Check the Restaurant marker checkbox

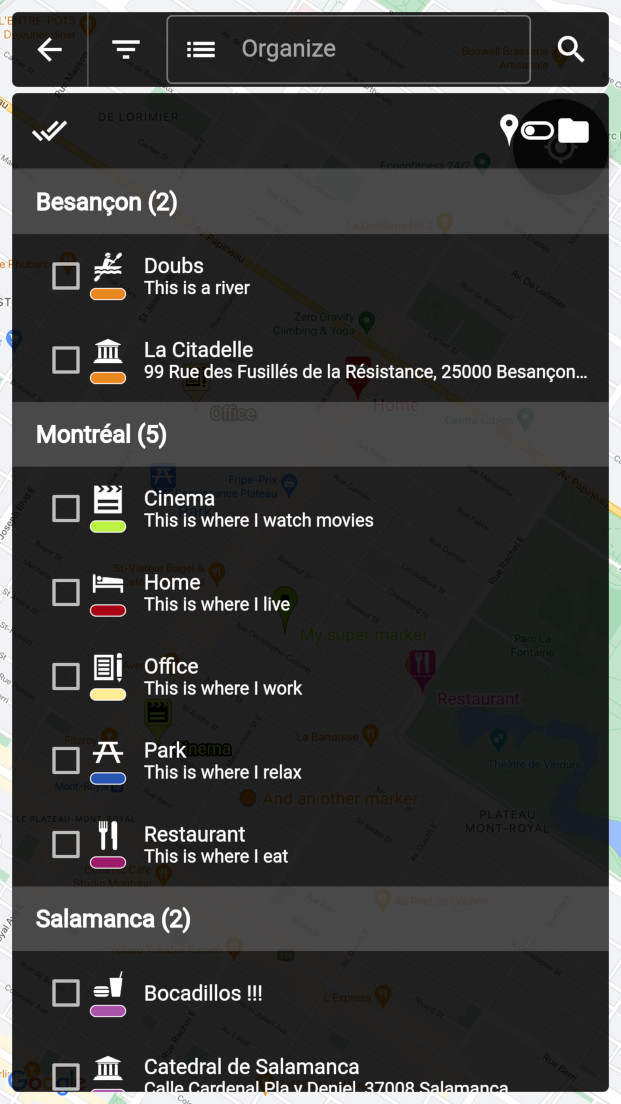click(66, 844)
